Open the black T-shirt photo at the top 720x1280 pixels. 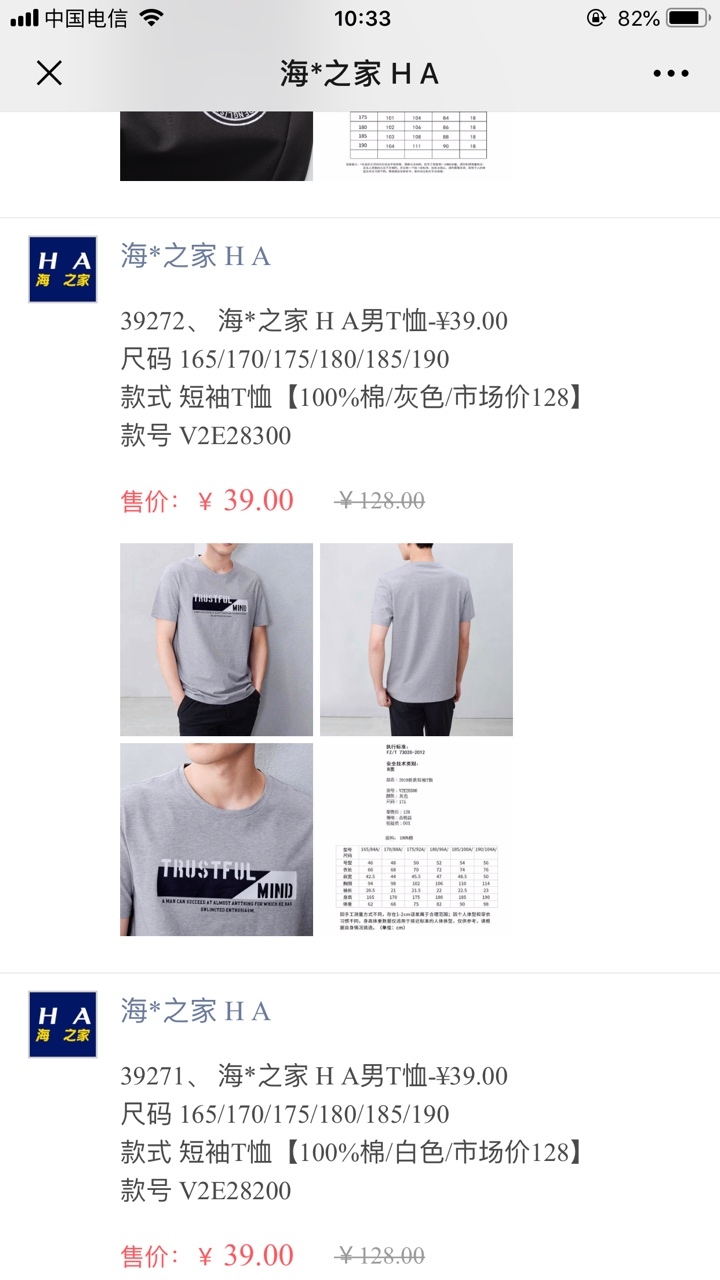216,146
